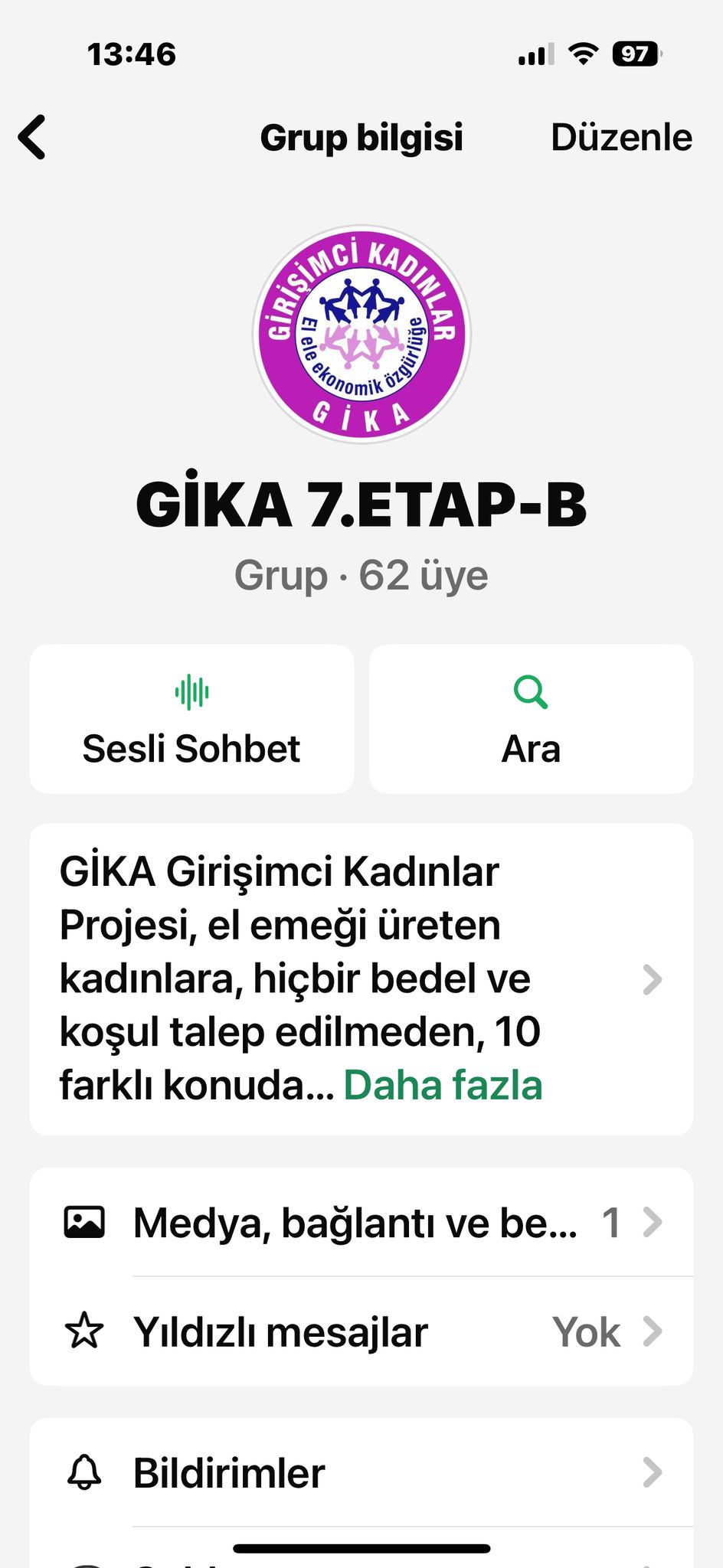Open Bildirimler settings

click(361, 1472)
